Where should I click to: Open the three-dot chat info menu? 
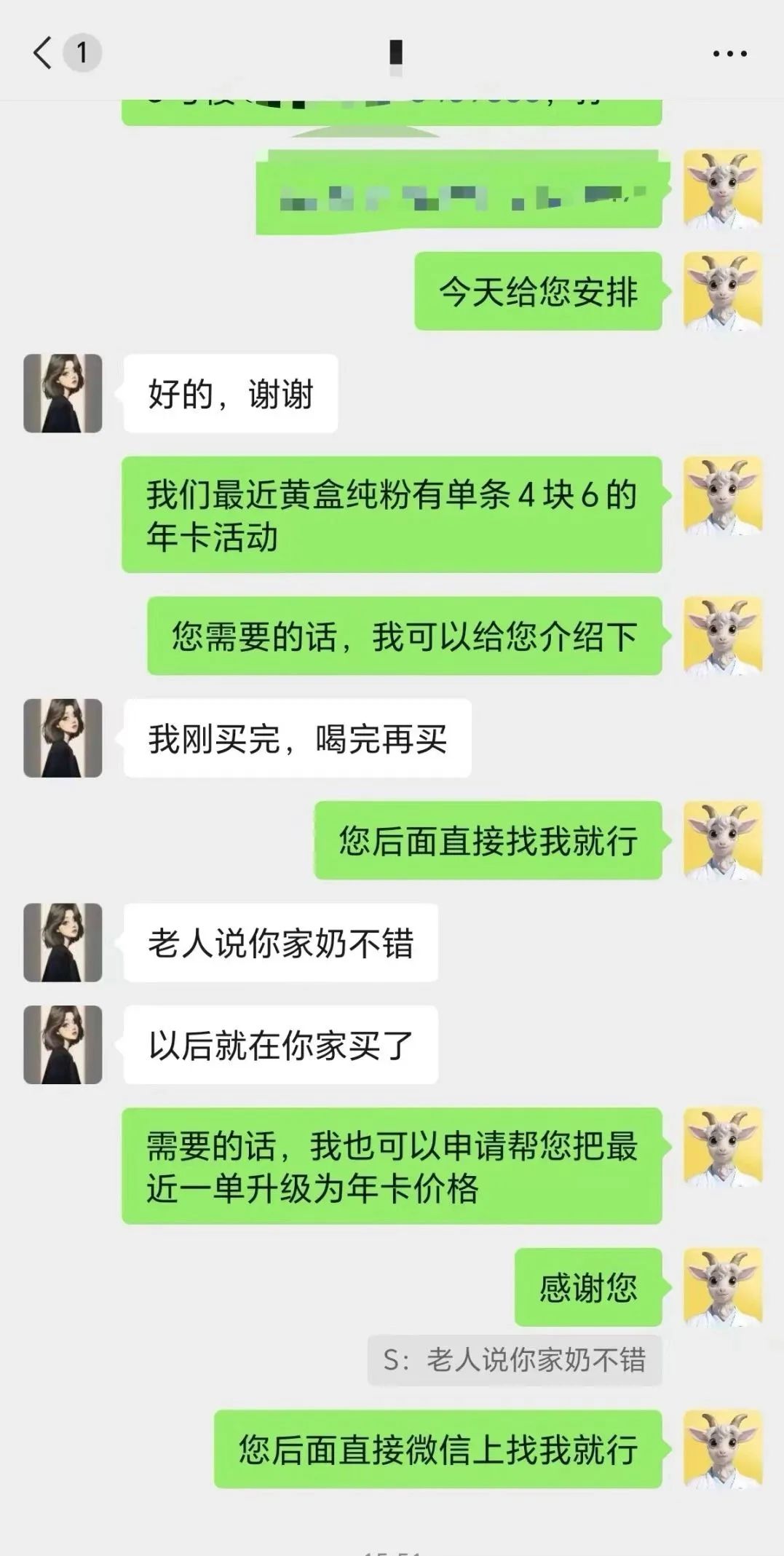tap(729, 53)
